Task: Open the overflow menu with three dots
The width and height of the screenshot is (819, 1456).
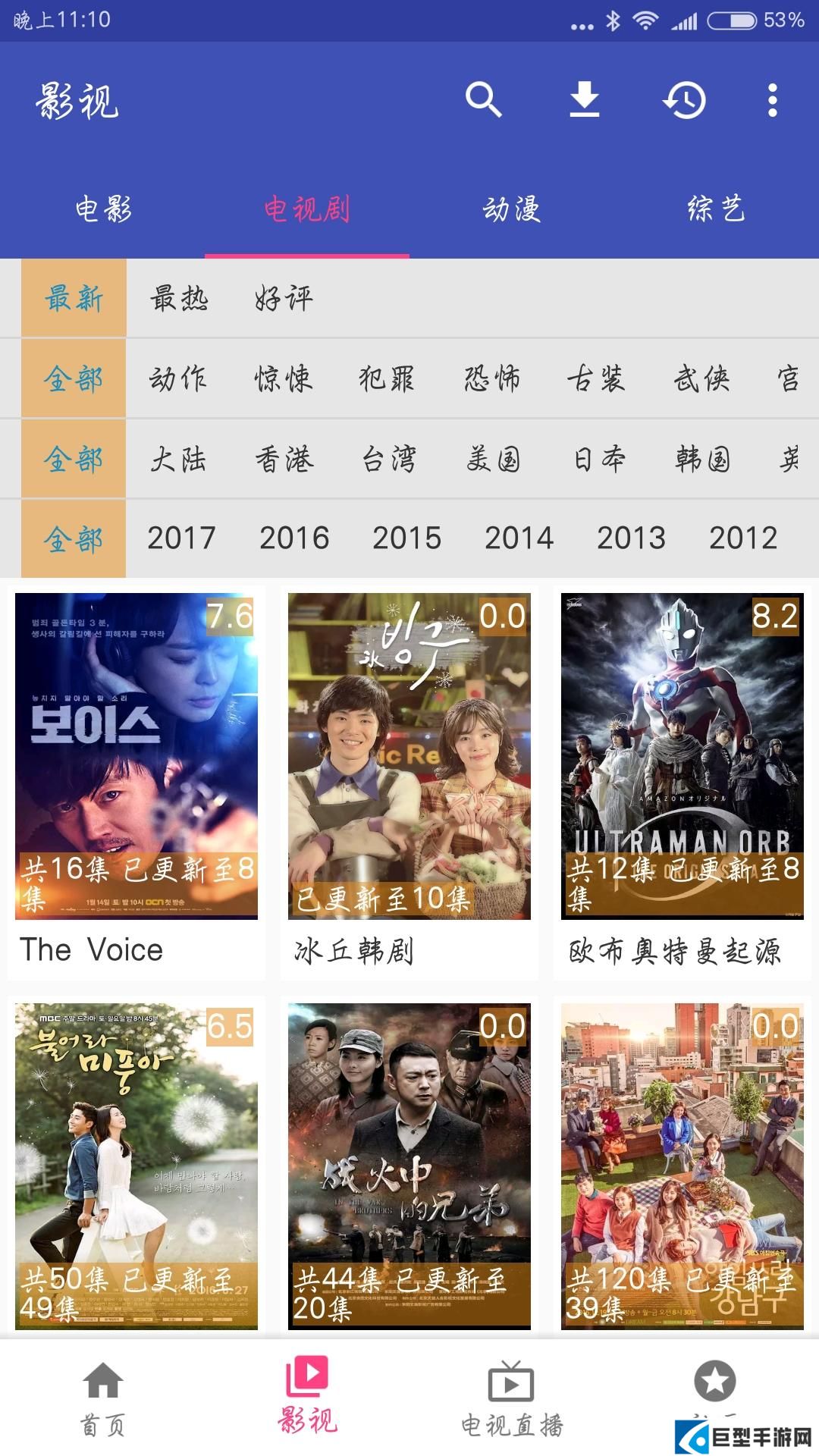Action: click(x=771, y=100)
